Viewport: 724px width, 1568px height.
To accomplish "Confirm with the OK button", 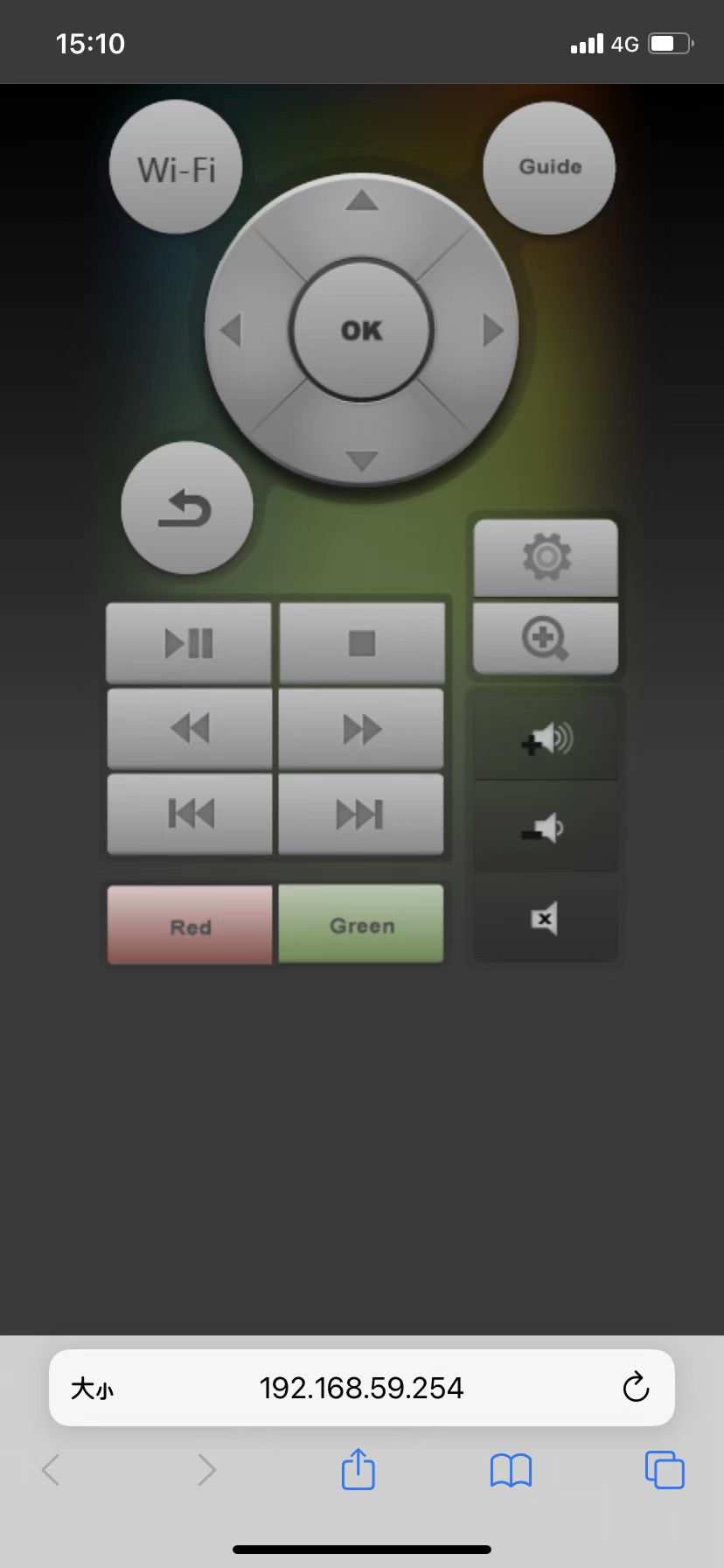I will (361, 331).
